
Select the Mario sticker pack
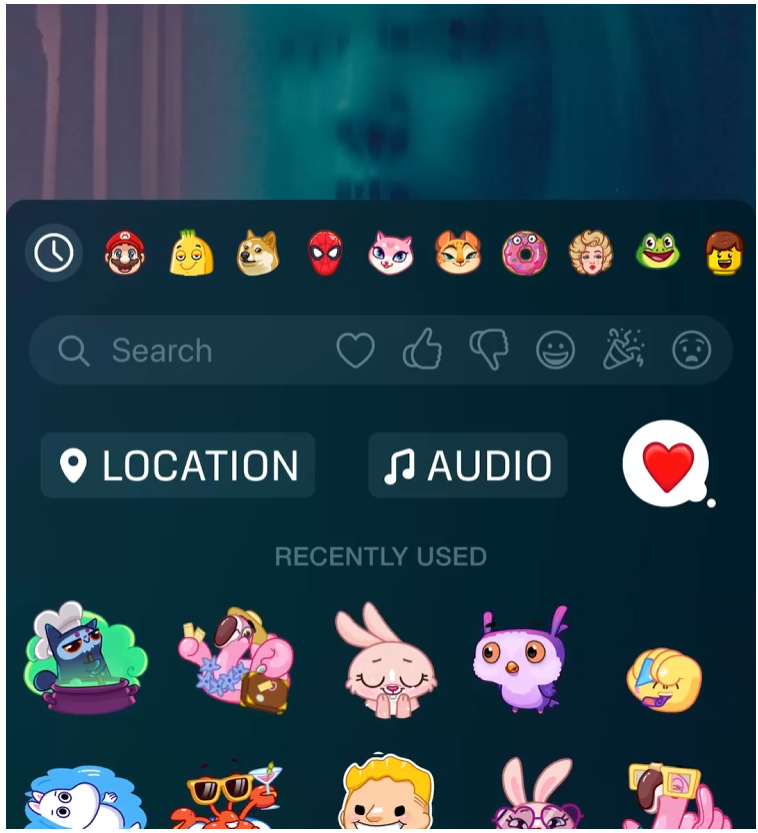(x=124, y=253)
